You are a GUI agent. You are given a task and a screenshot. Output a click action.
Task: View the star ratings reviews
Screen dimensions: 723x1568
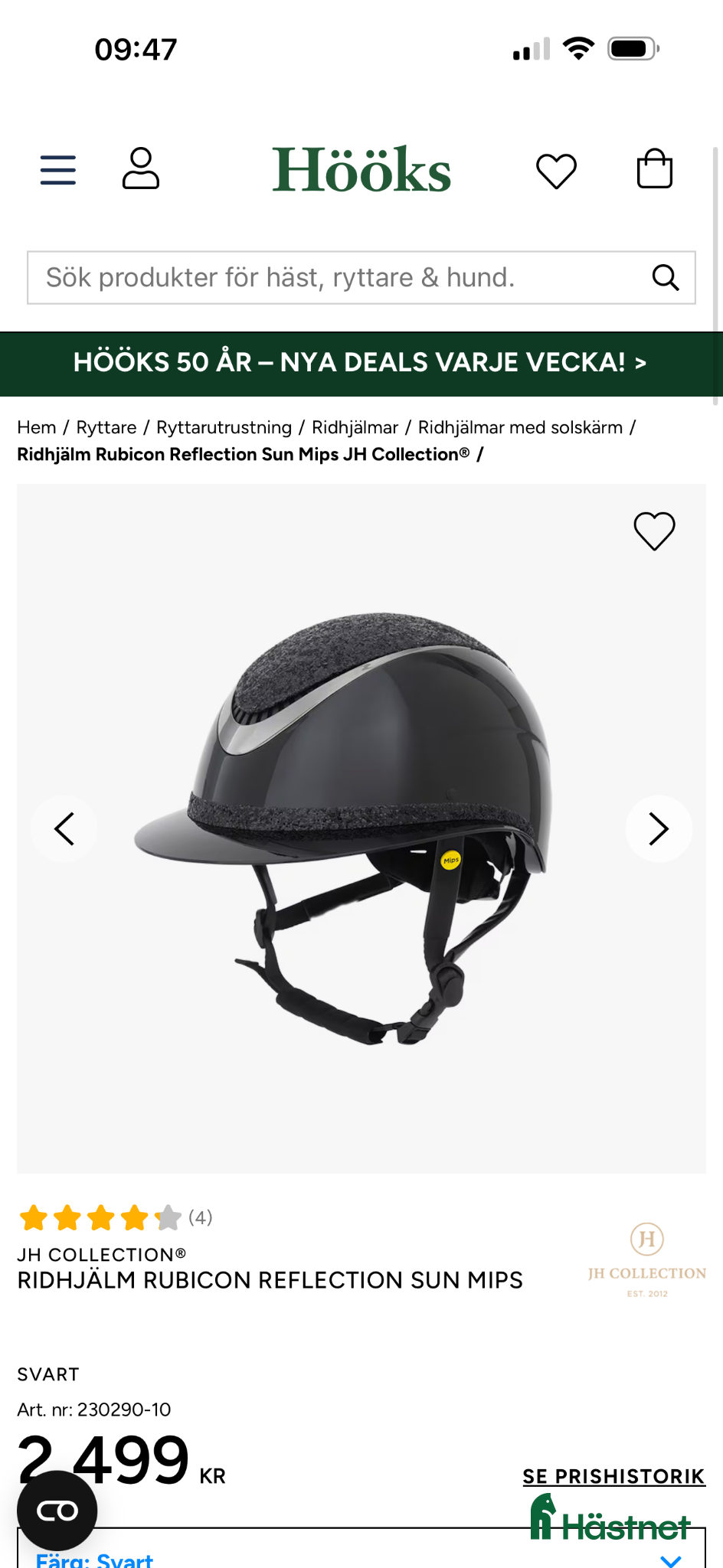click(115, 1217)
